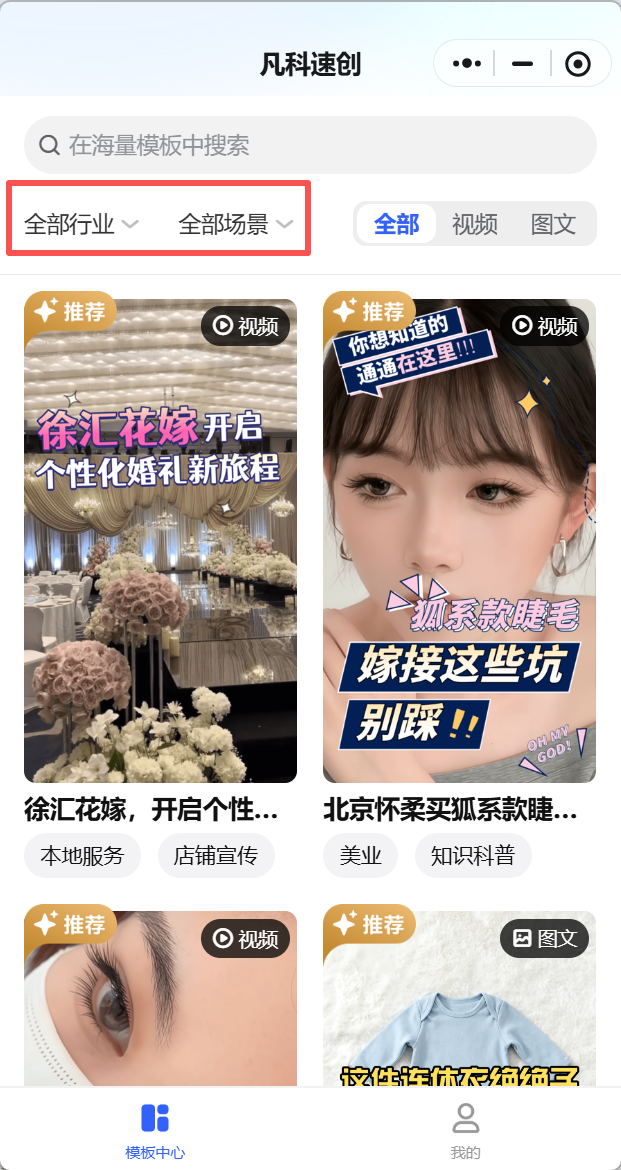Tap the template search box
This screenshot has width=621, height=1170.
point(310,145)
